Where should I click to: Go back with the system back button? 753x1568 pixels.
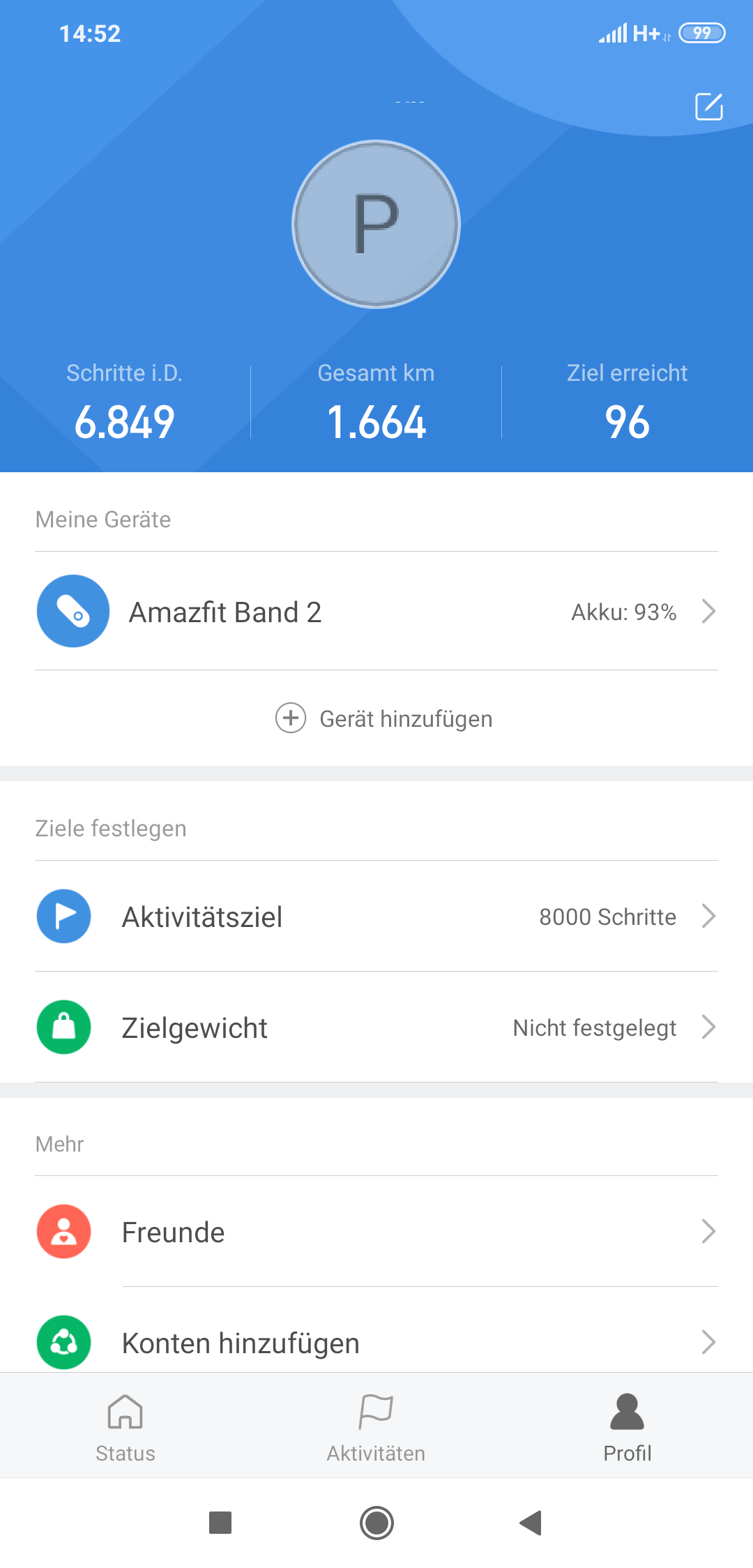point(531,1523)
